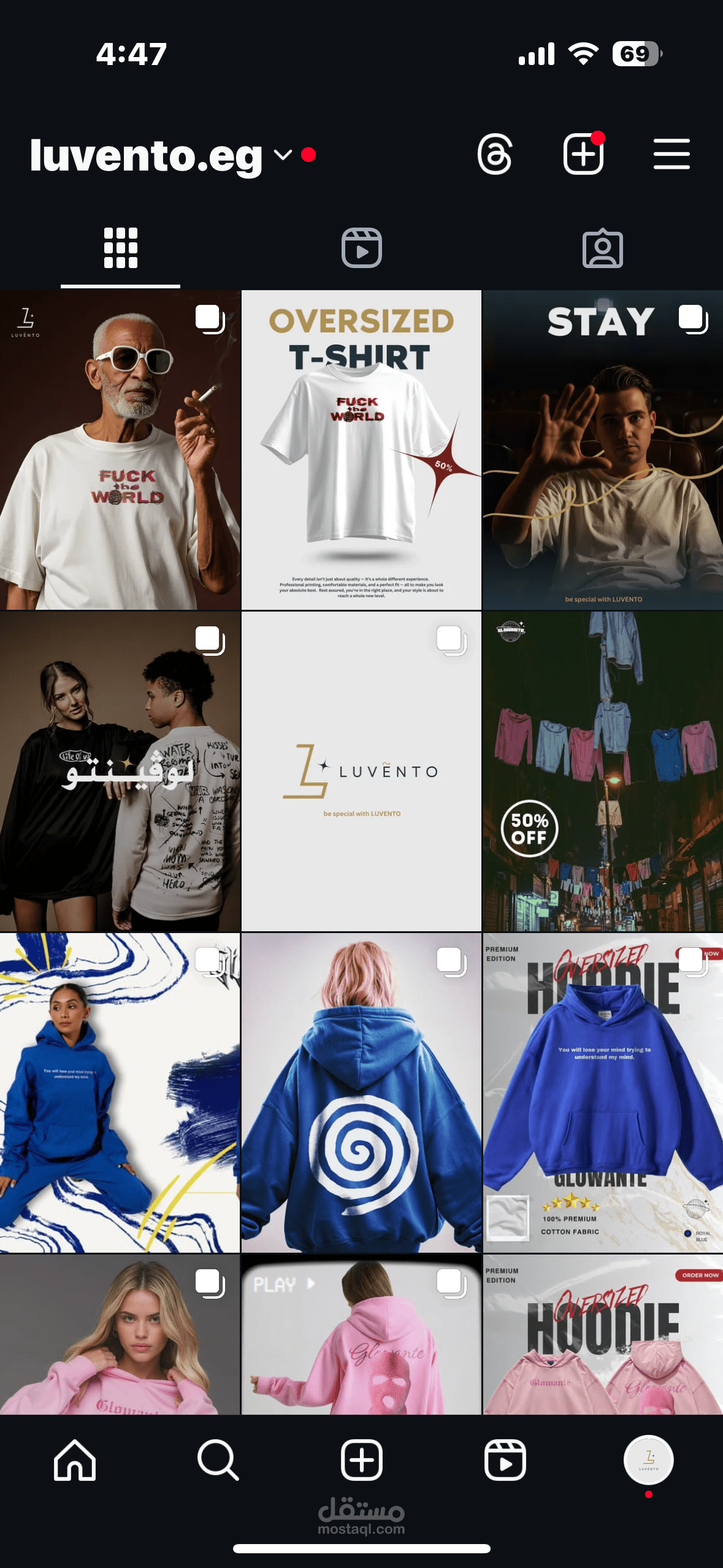723x1568 pixels.
Task: Switch to the posts grid tab
Action: 120,248
